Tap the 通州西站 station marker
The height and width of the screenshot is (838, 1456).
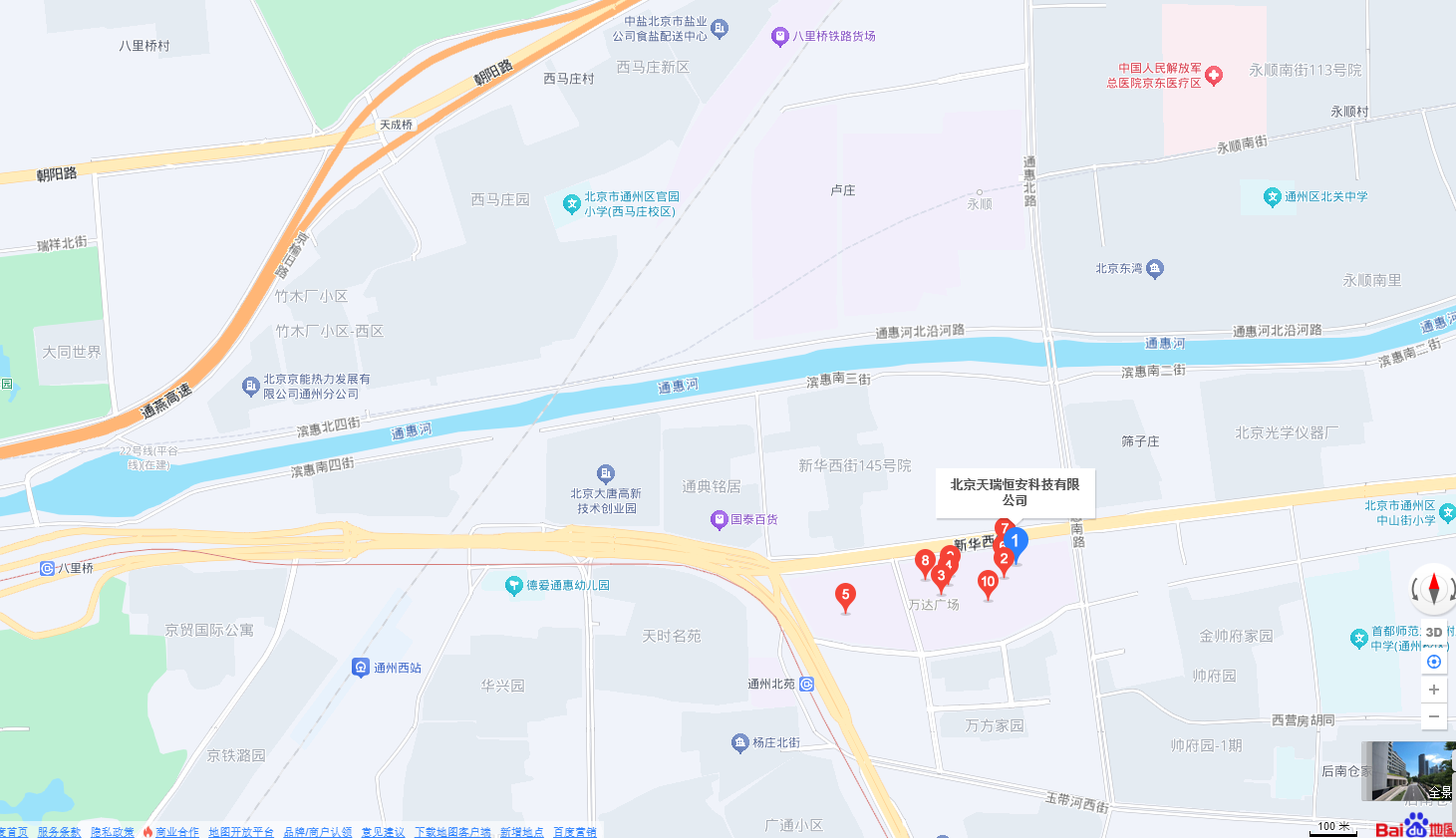pos(361,668)
